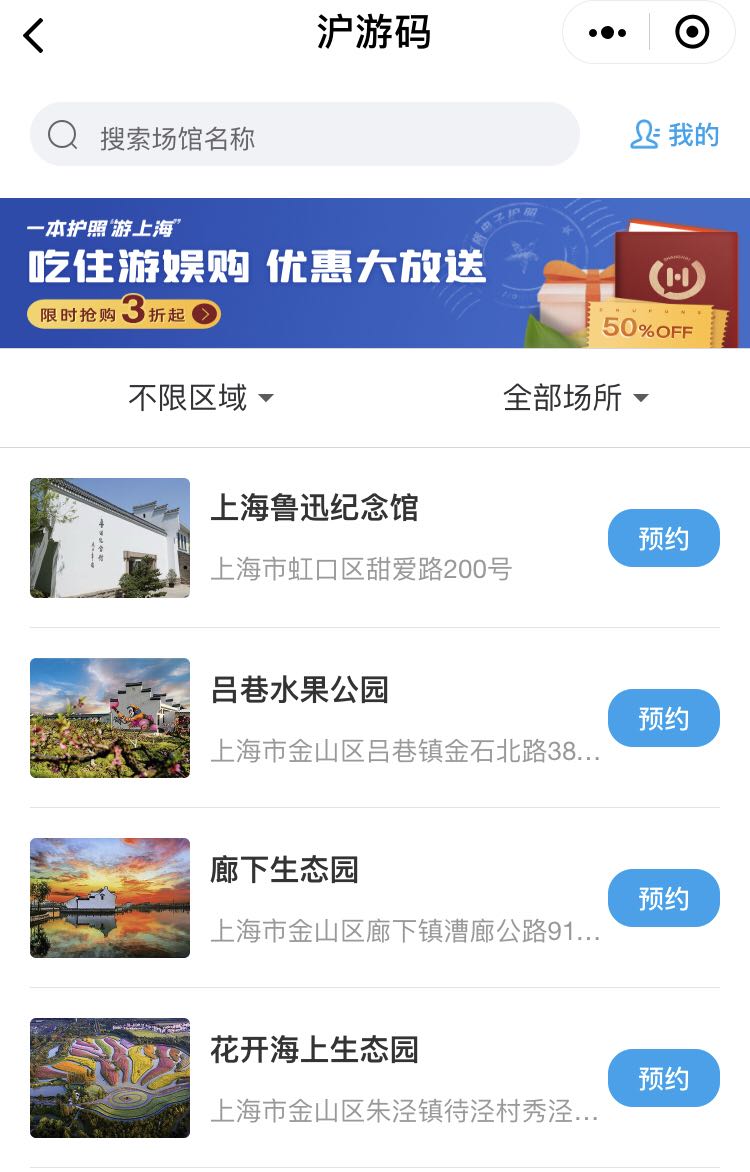Image resolution: width=750 pixels, height=1172 pixels.
Task: Close the mini program via circle icon
Action: (x=692, y=33)
